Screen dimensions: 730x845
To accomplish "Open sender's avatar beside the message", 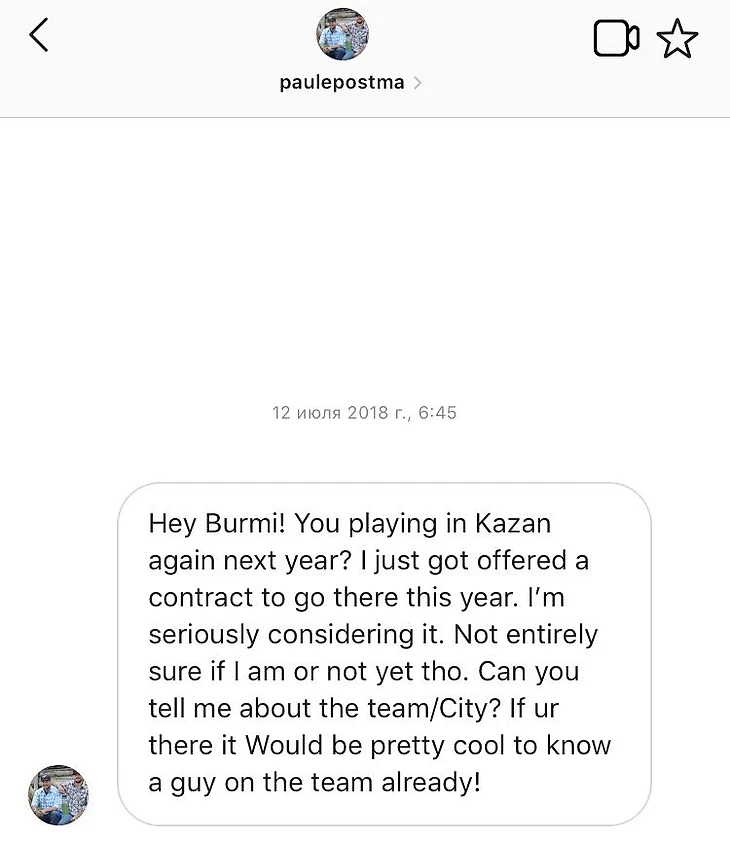I will [x=58, y=795].
